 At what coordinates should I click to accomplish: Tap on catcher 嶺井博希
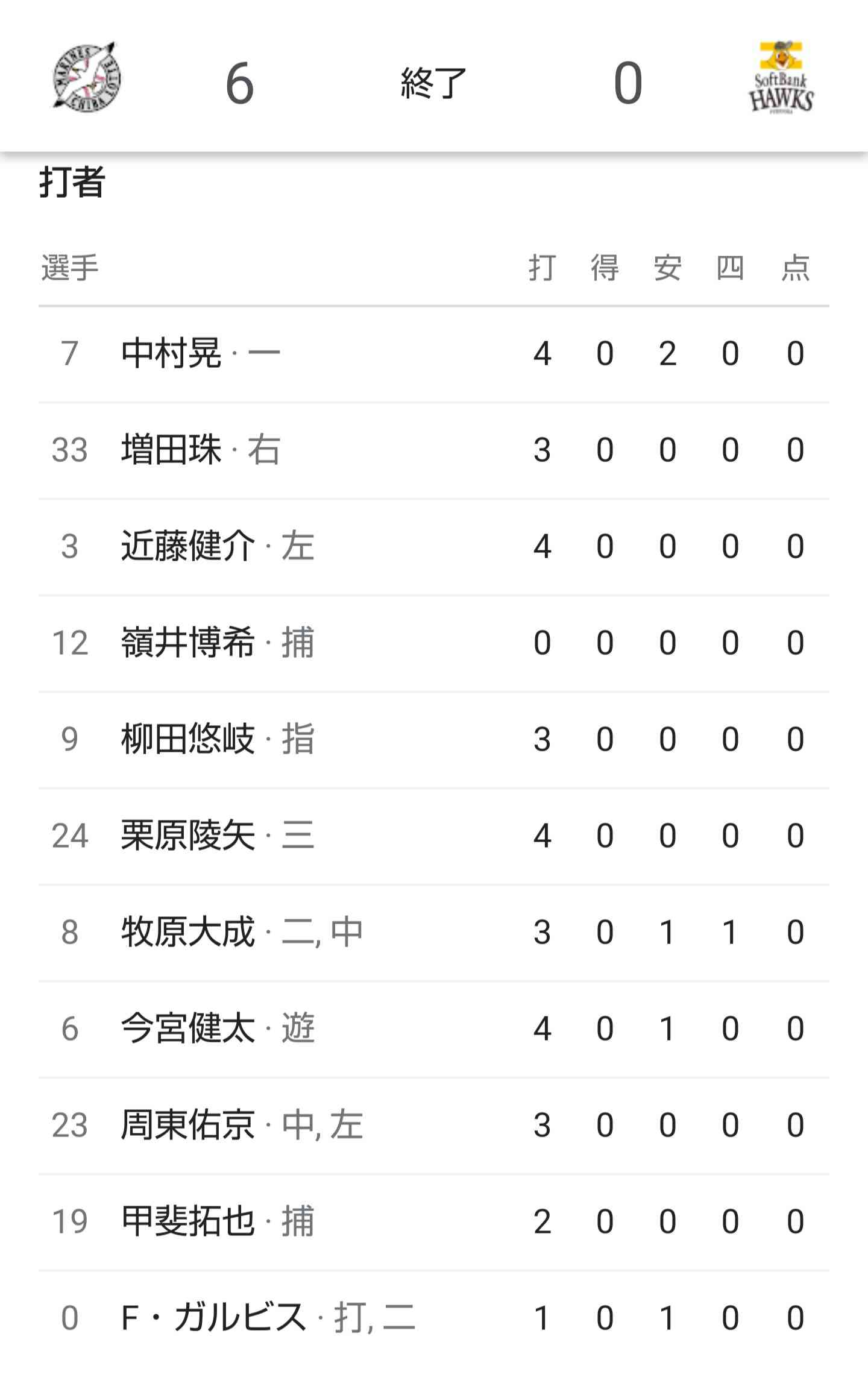(x=434, y=643)
